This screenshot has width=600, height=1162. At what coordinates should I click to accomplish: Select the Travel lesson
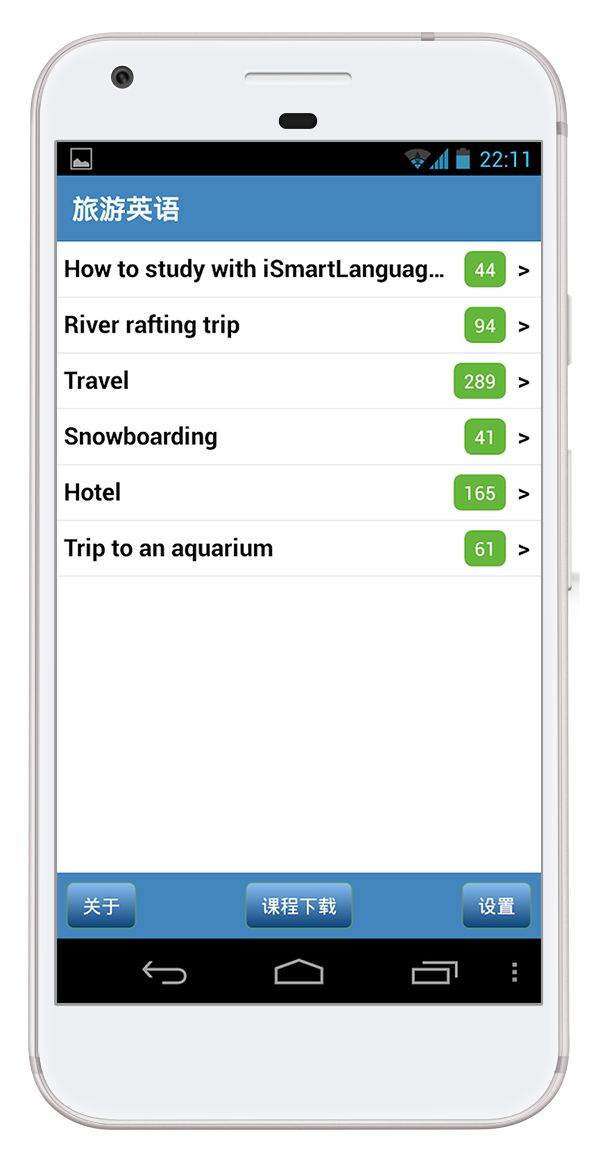point(299,381)
